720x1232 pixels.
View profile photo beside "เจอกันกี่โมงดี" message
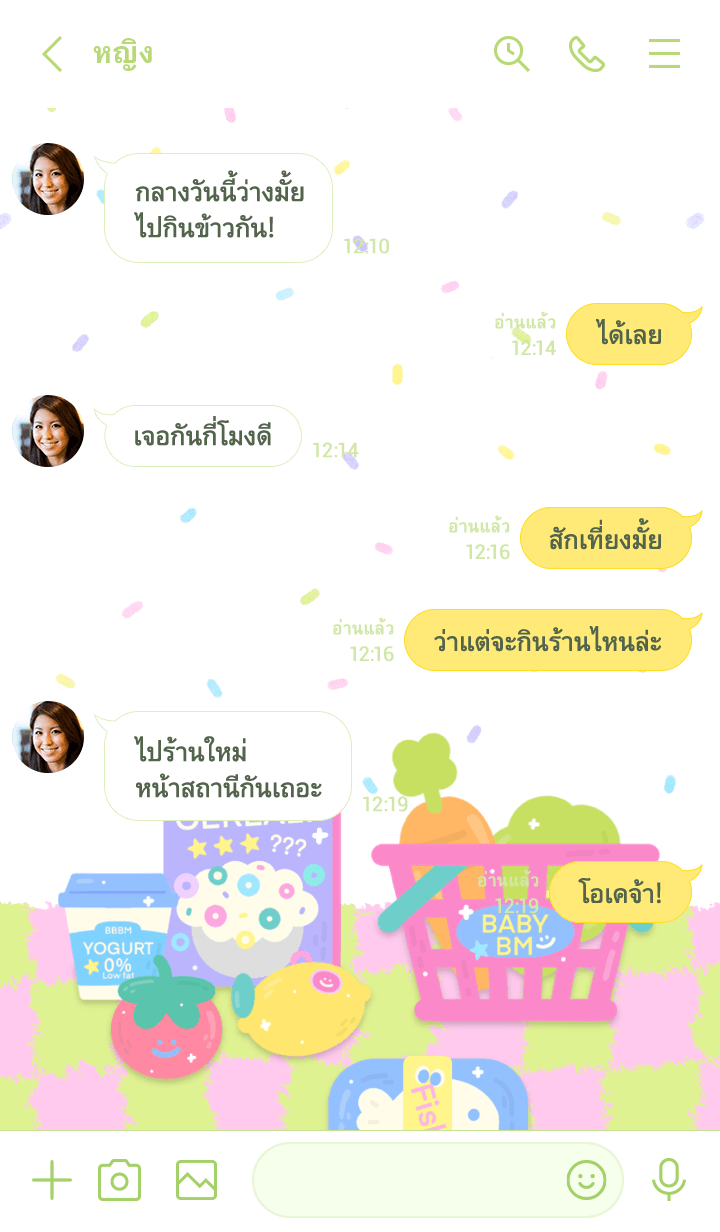point(49,431)
